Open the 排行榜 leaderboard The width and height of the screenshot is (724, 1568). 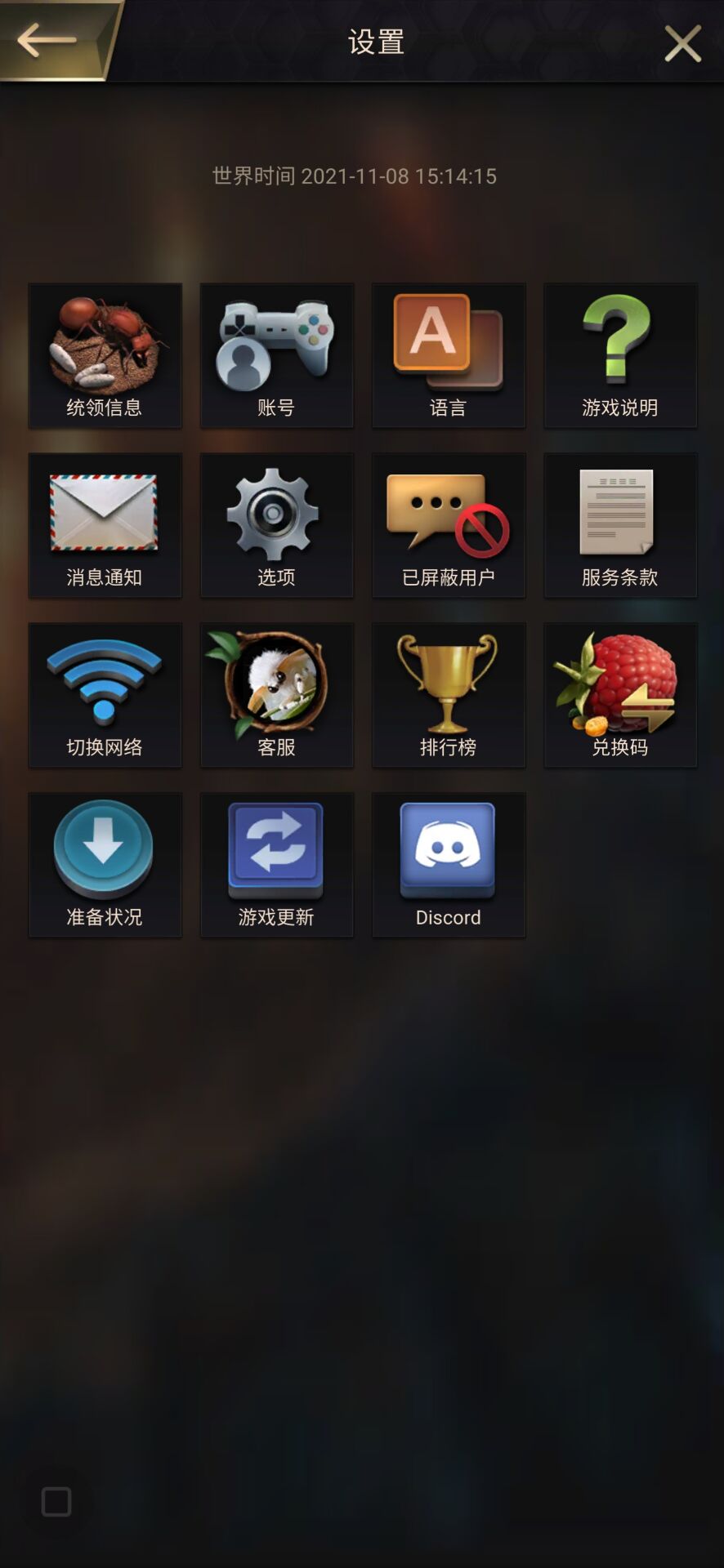point(448,695)
